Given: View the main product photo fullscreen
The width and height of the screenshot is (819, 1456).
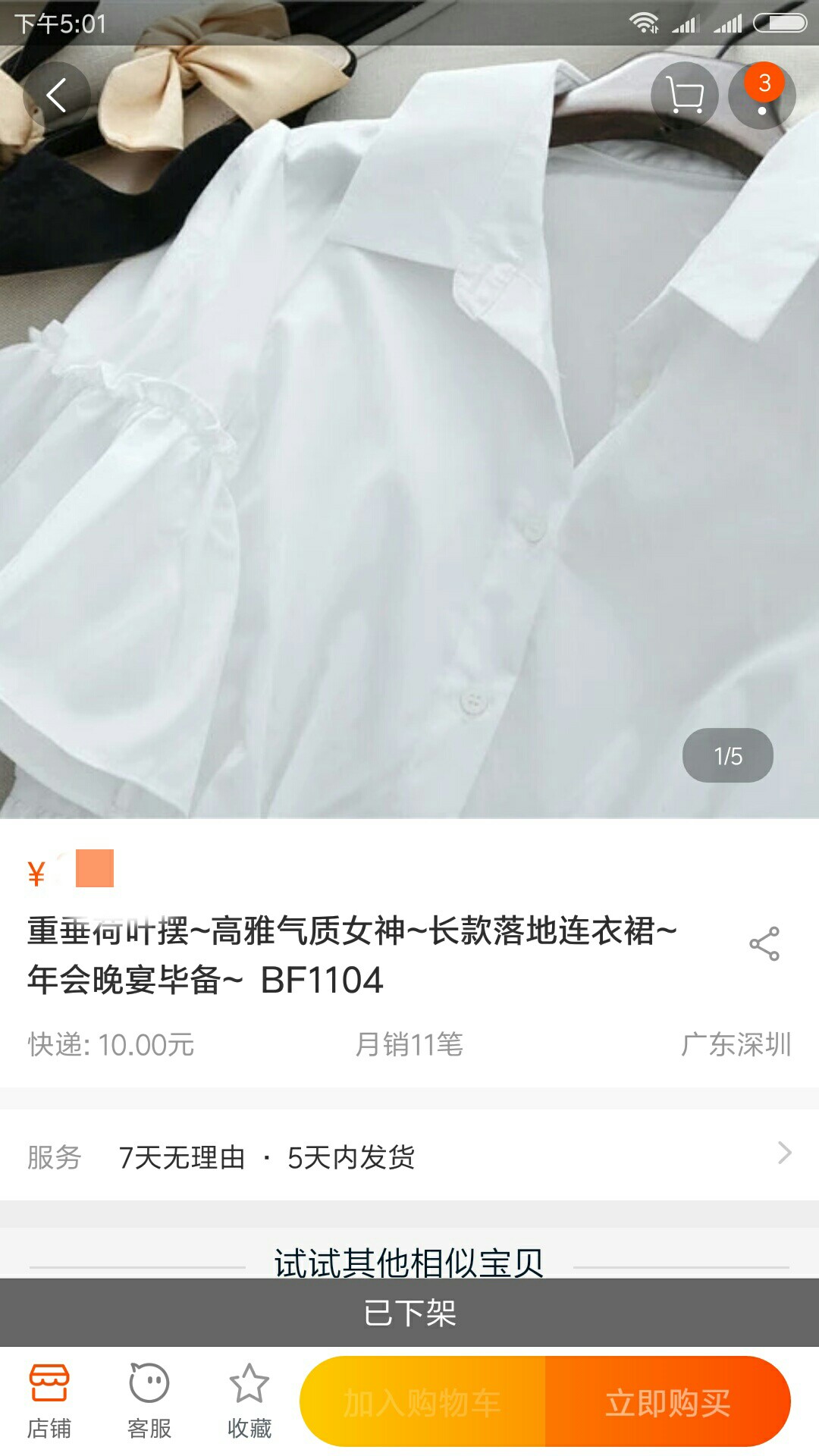Looking at the screenshot, I should point(409,432).
